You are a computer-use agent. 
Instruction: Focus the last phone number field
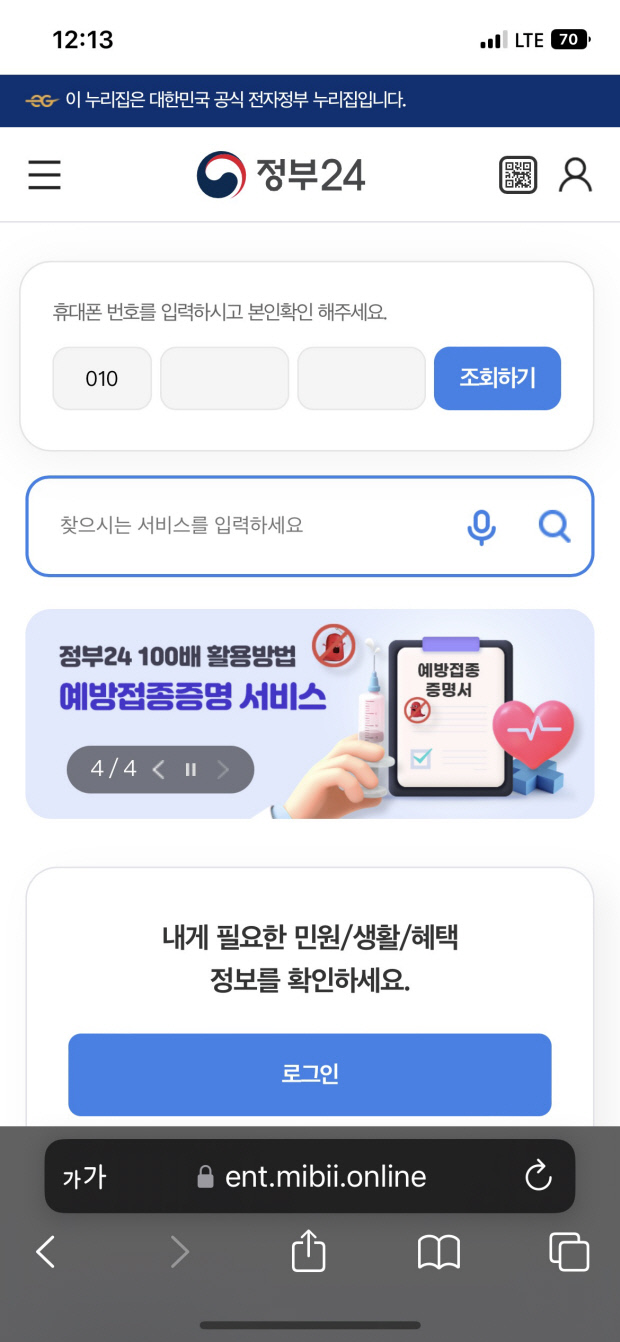tap(361, 379)
